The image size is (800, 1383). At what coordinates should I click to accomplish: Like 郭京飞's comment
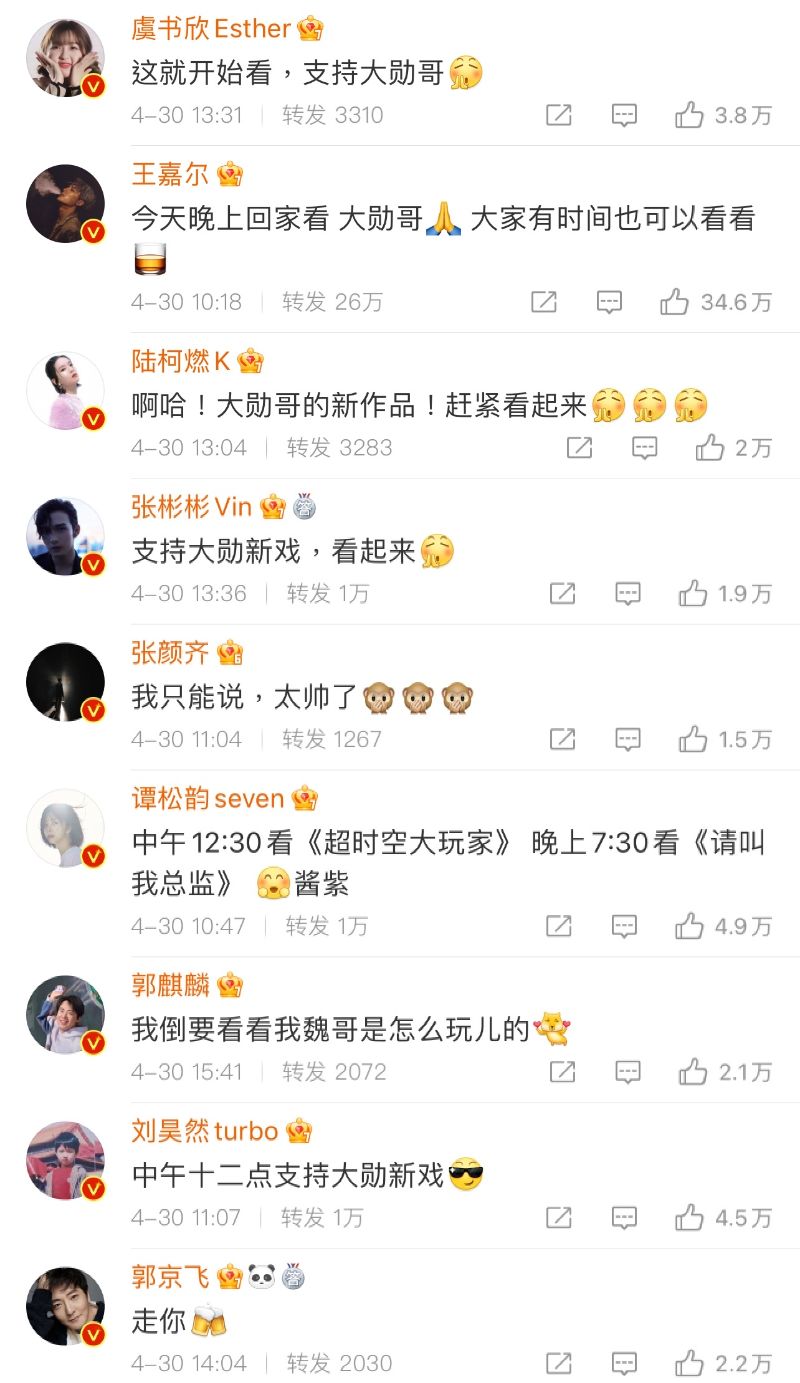[690, 1363]
